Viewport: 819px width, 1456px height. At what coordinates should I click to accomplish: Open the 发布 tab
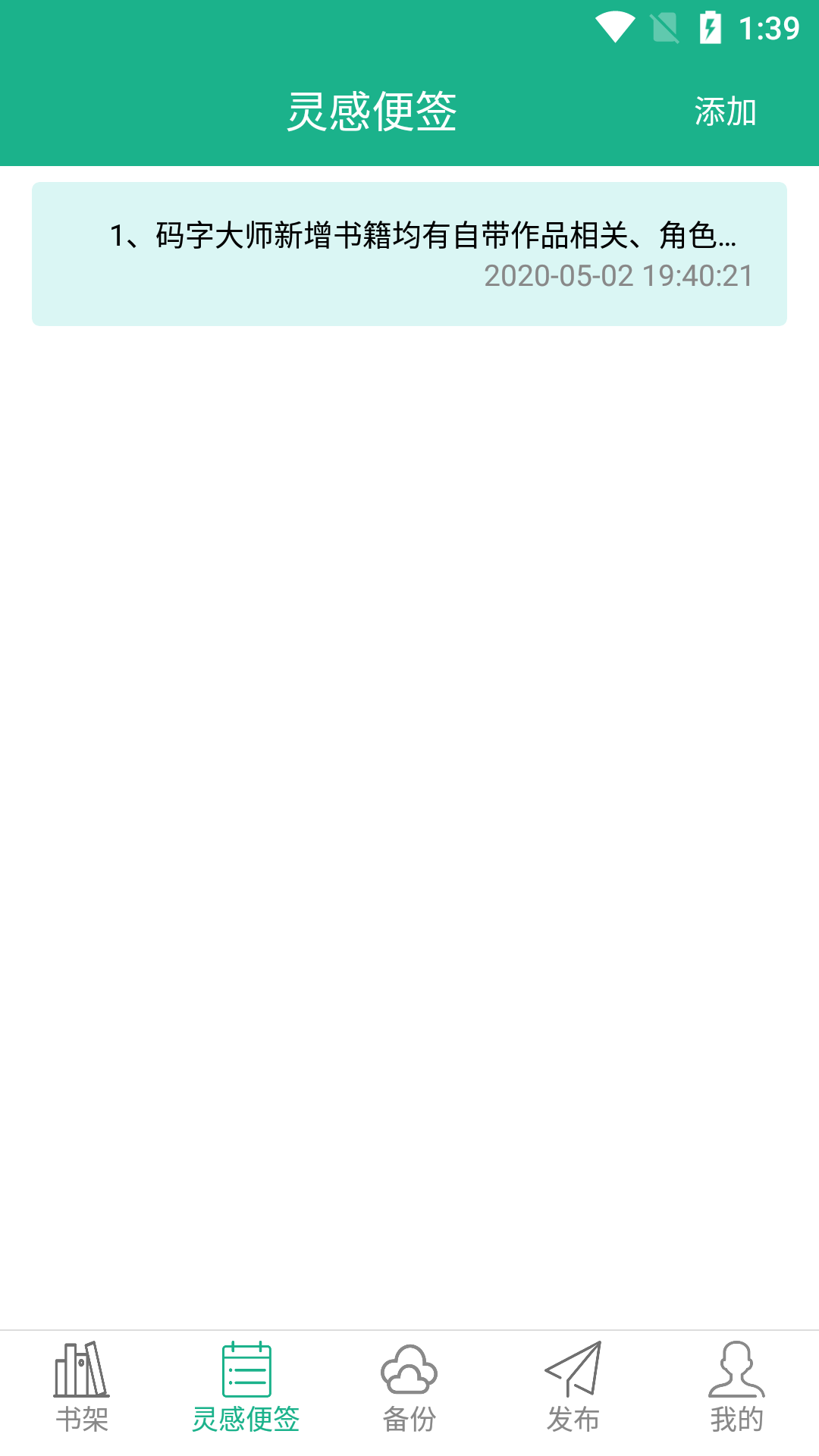coord(573,1389)
